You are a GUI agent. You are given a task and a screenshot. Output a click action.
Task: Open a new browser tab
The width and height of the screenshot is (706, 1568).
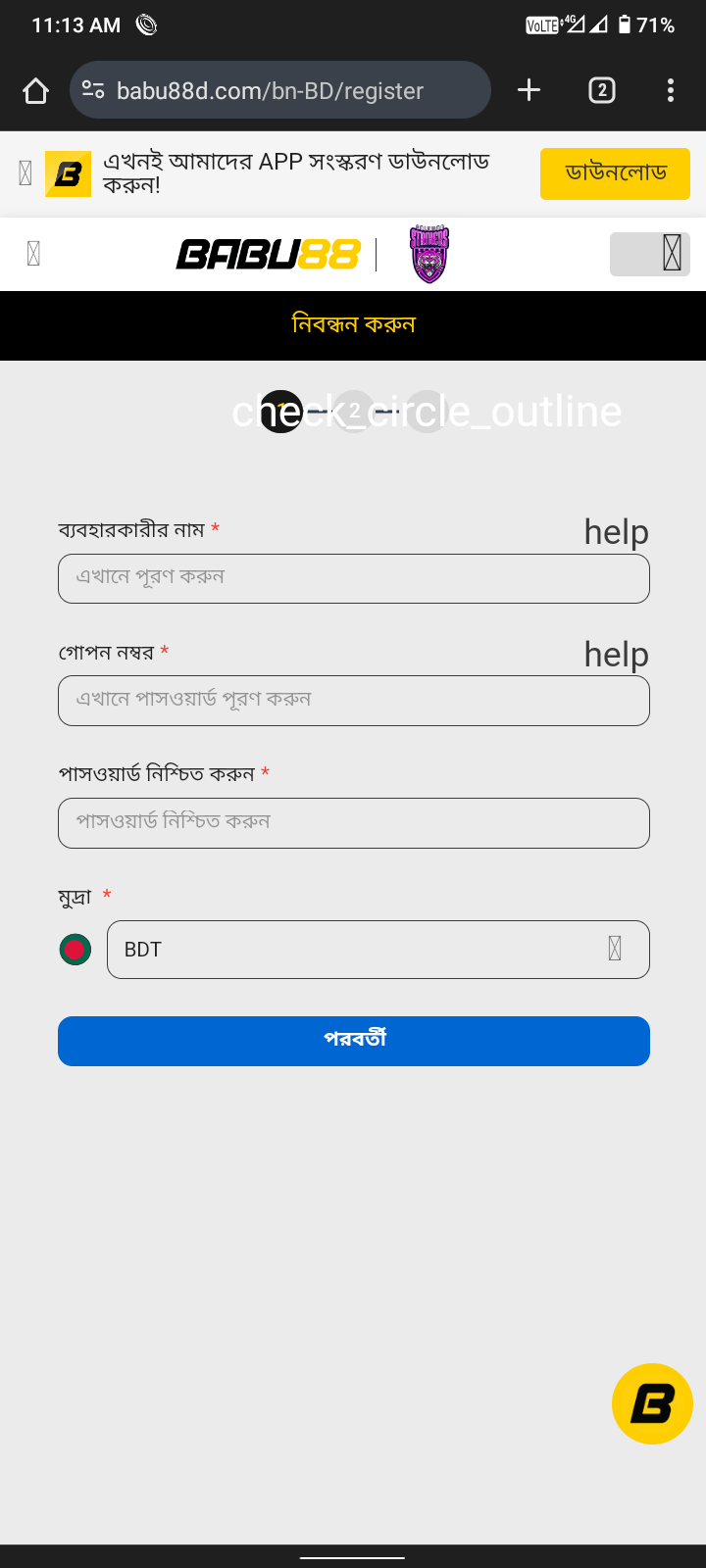tap(529, 90)
